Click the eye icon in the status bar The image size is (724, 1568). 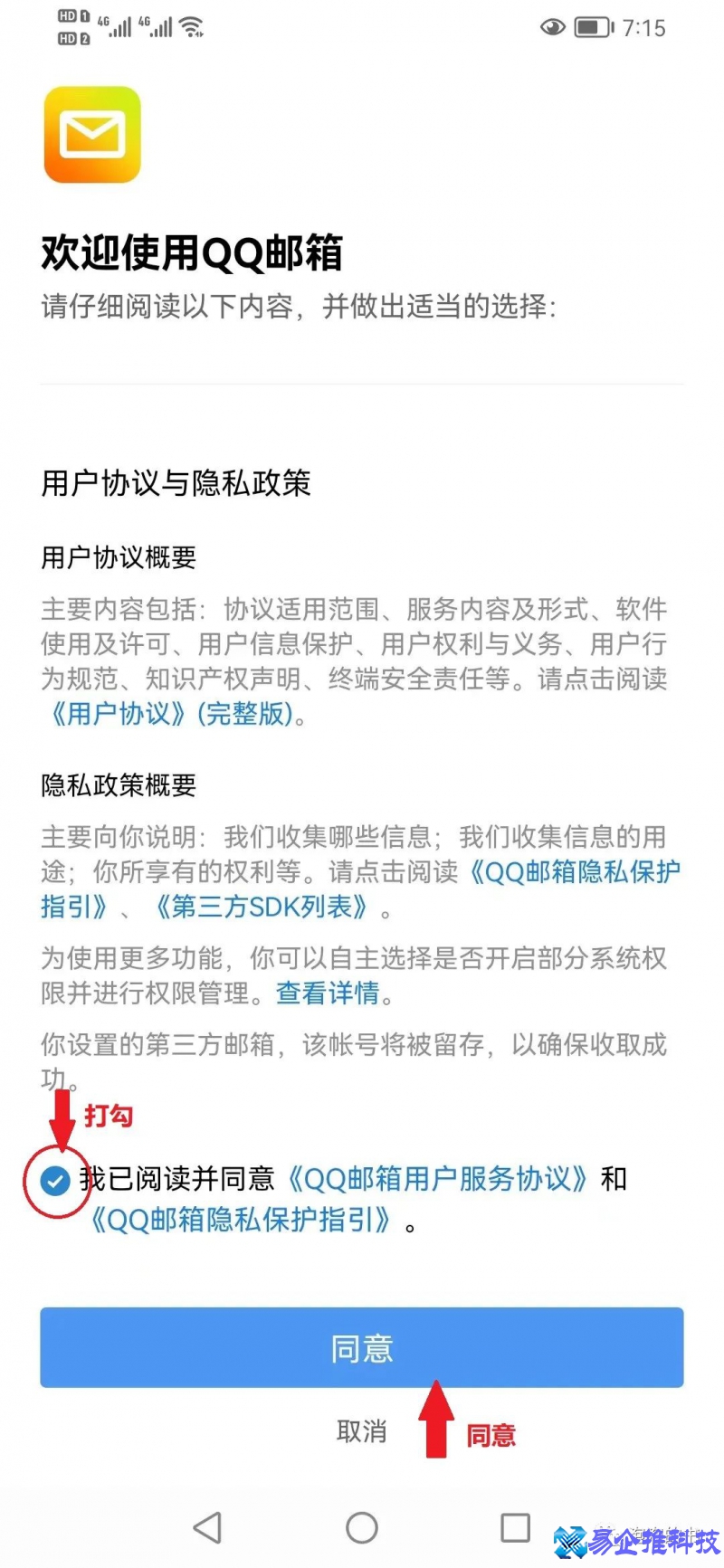(553, 27)
